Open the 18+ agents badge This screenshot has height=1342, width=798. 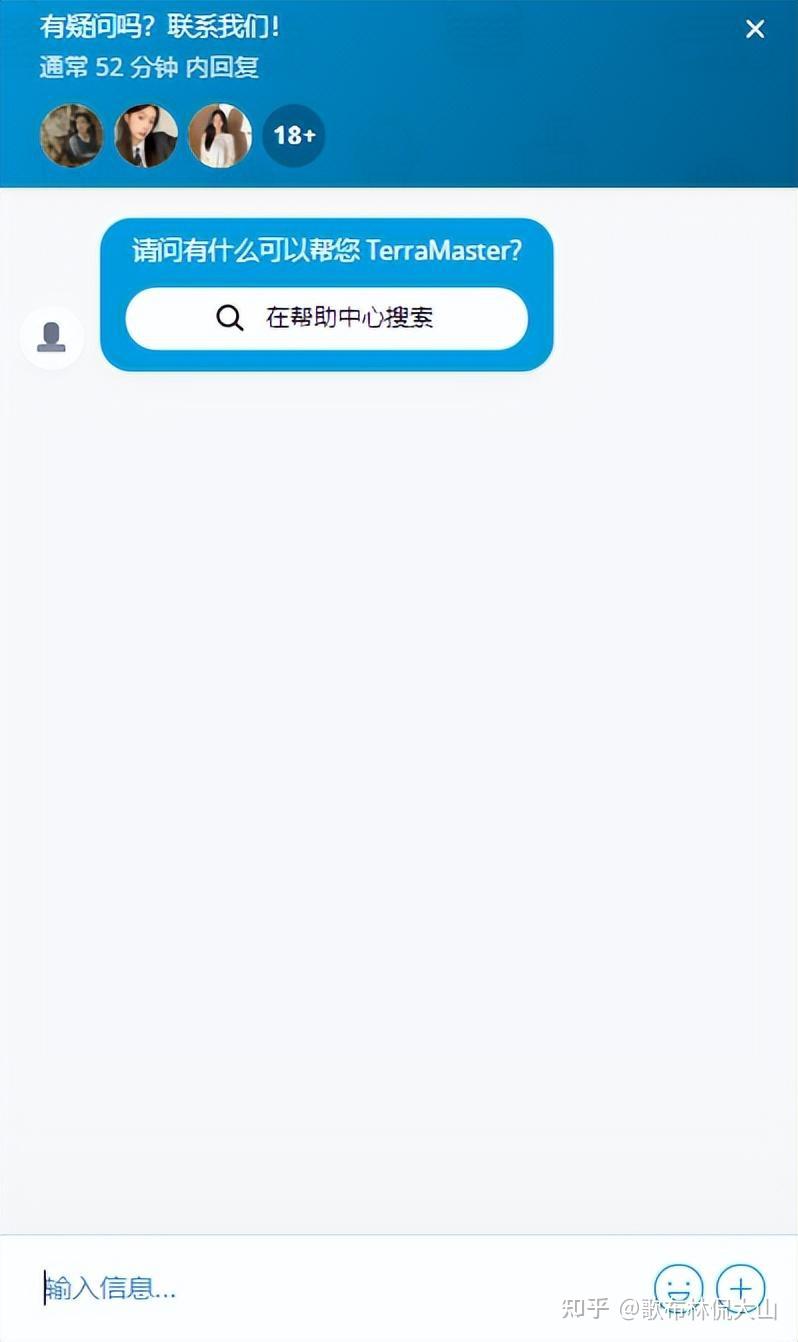tap(293, 135)
